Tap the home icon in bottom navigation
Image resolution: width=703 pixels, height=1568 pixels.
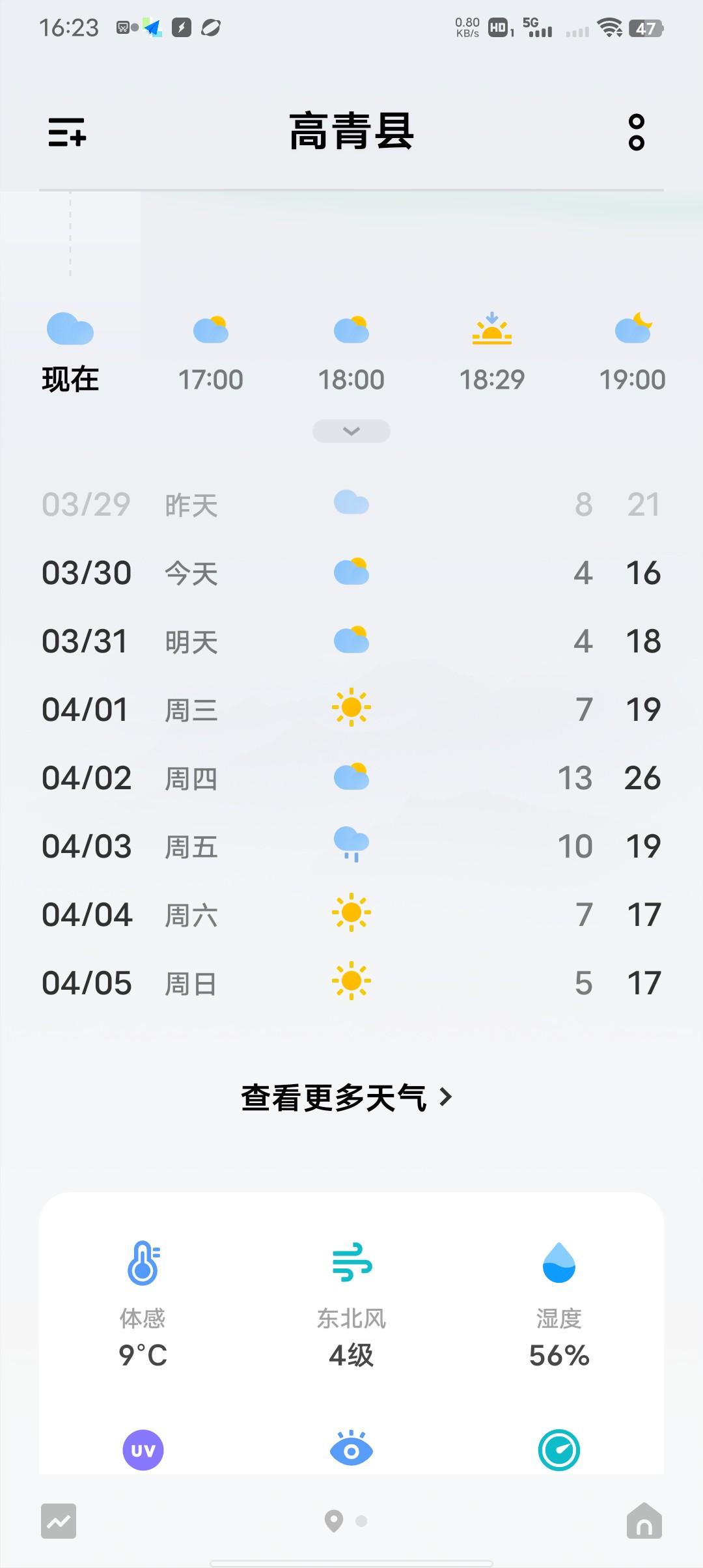point(643,1522)
